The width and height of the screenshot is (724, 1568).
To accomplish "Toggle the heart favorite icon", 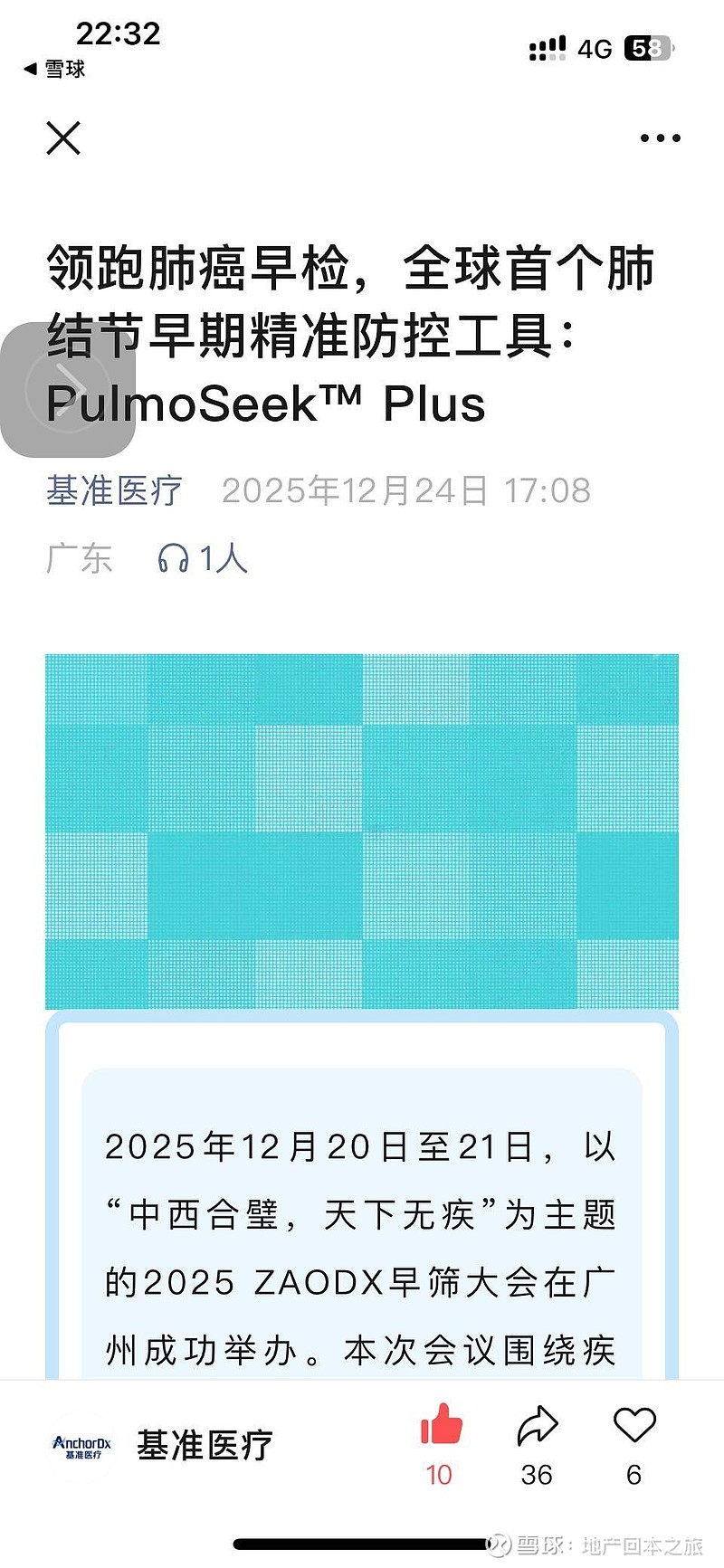I will tap(633, 1422).
